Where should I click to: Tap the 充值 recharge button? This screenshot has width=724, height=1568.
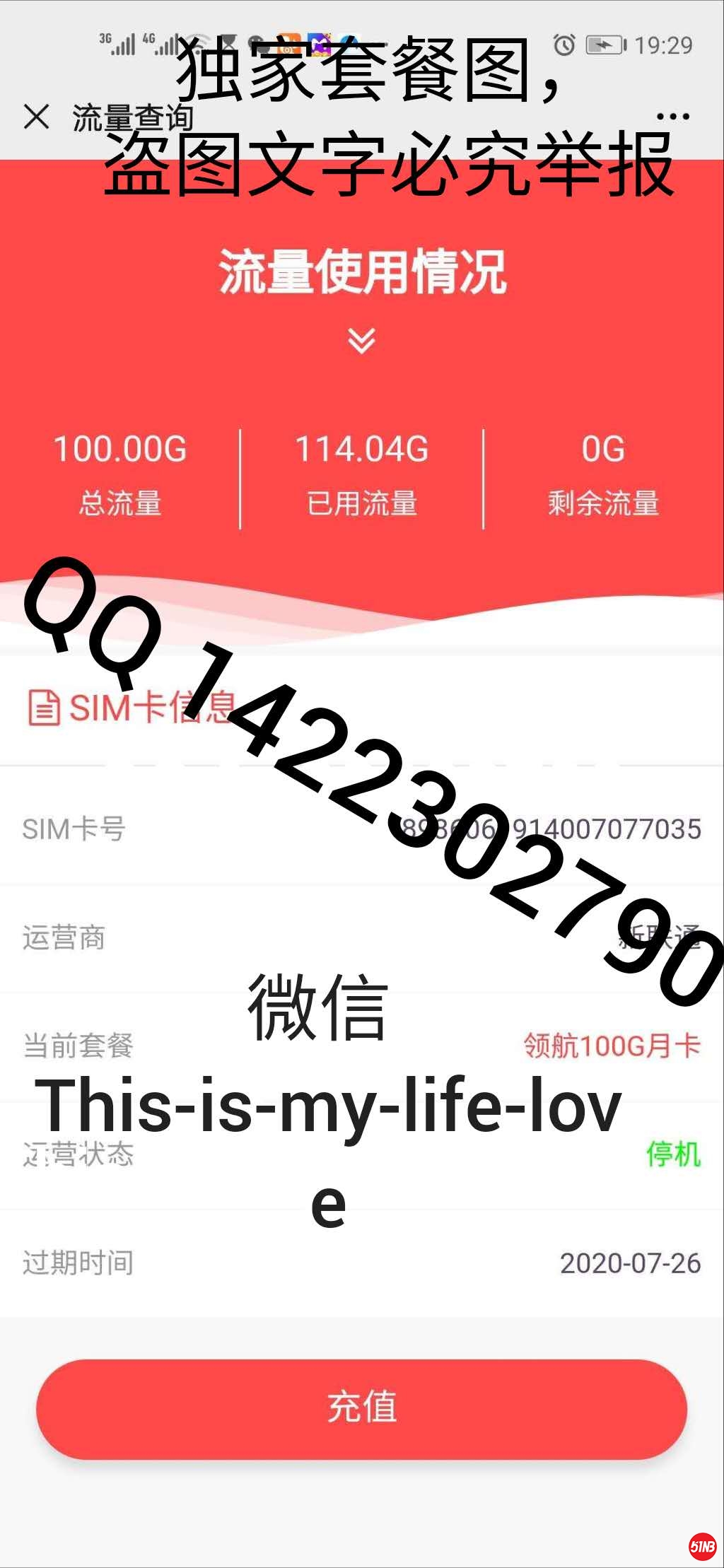[361, 1408]
